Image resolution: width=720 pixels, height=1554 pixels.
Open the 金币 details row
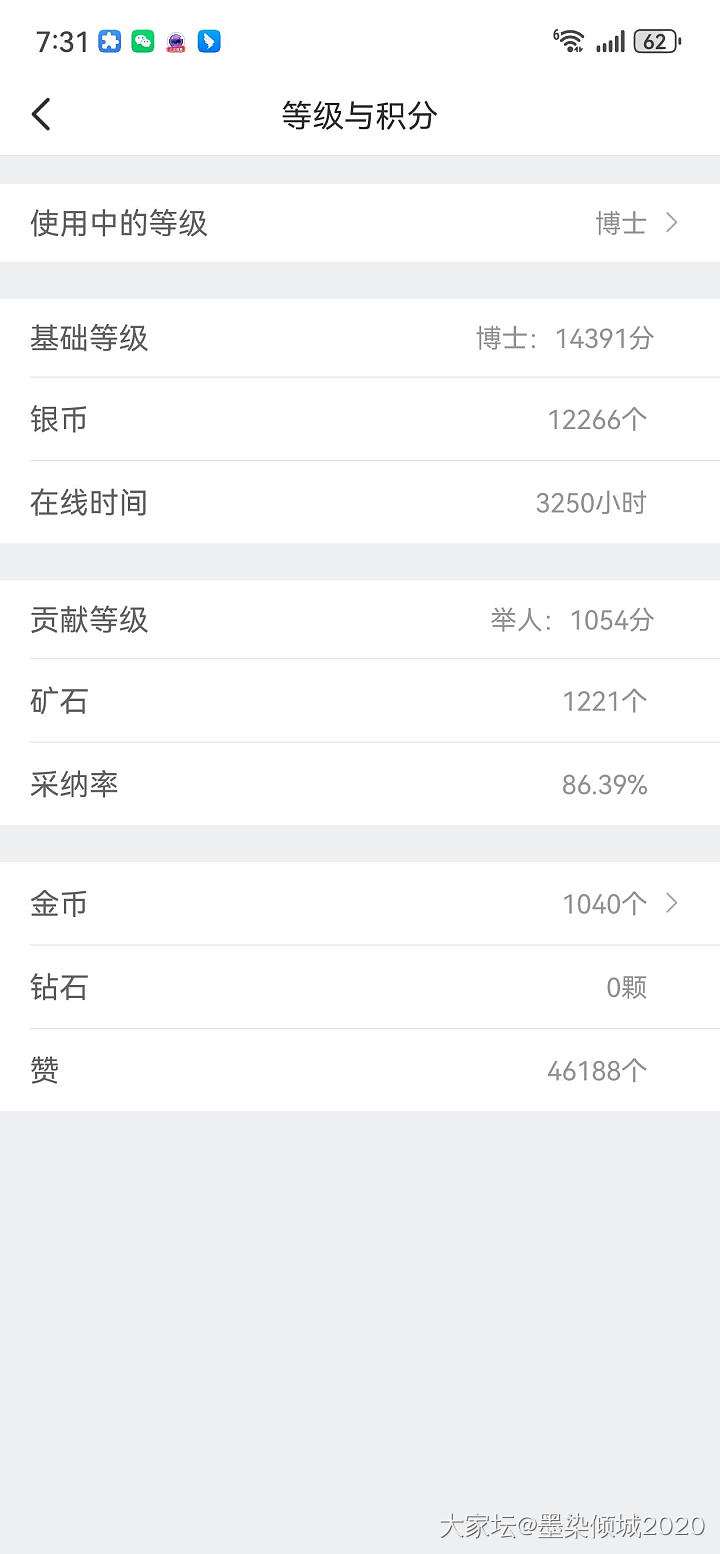360,904
